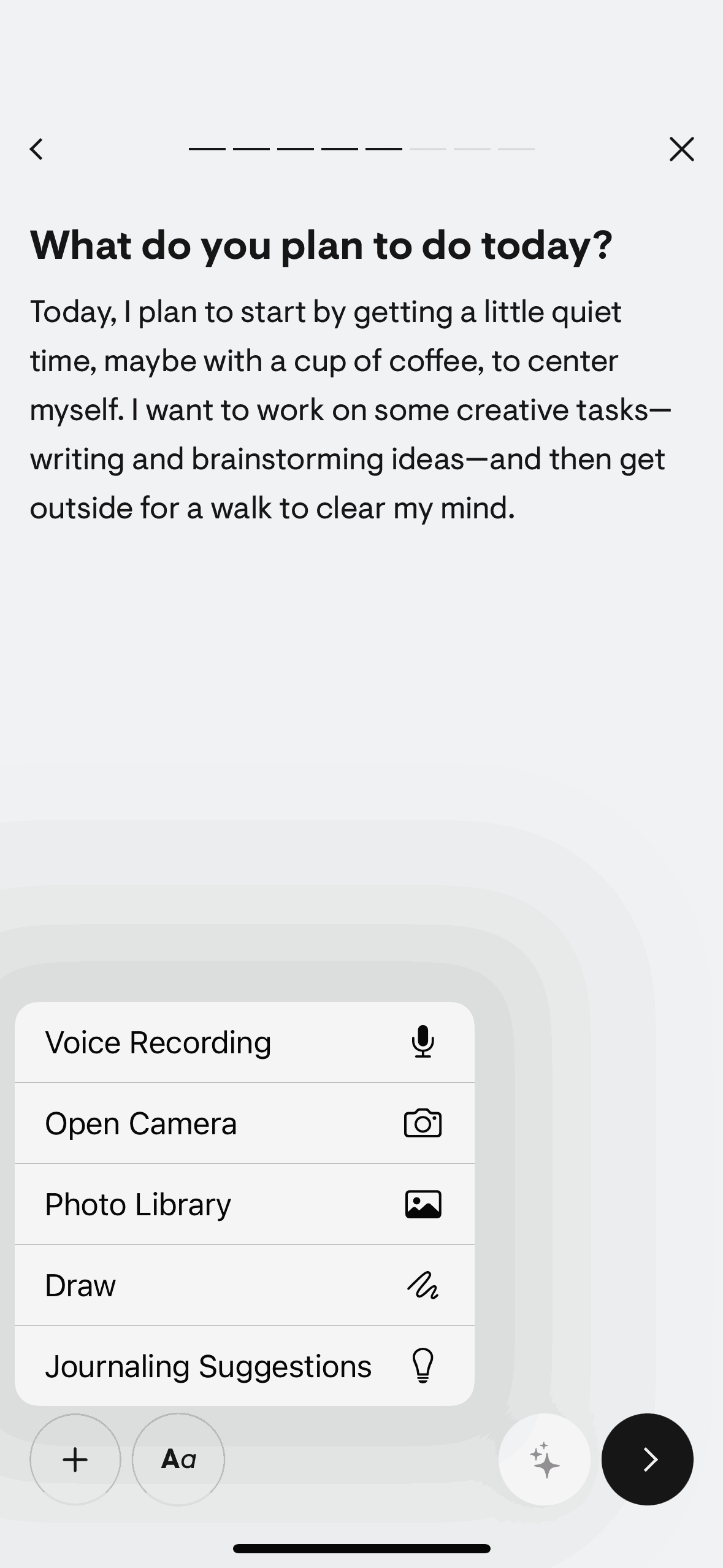The width and height of the screenshot is (723, 1568).
Task: Open Journaling Suggestions
Action: pyautogui.click(x=244, y=1366)
